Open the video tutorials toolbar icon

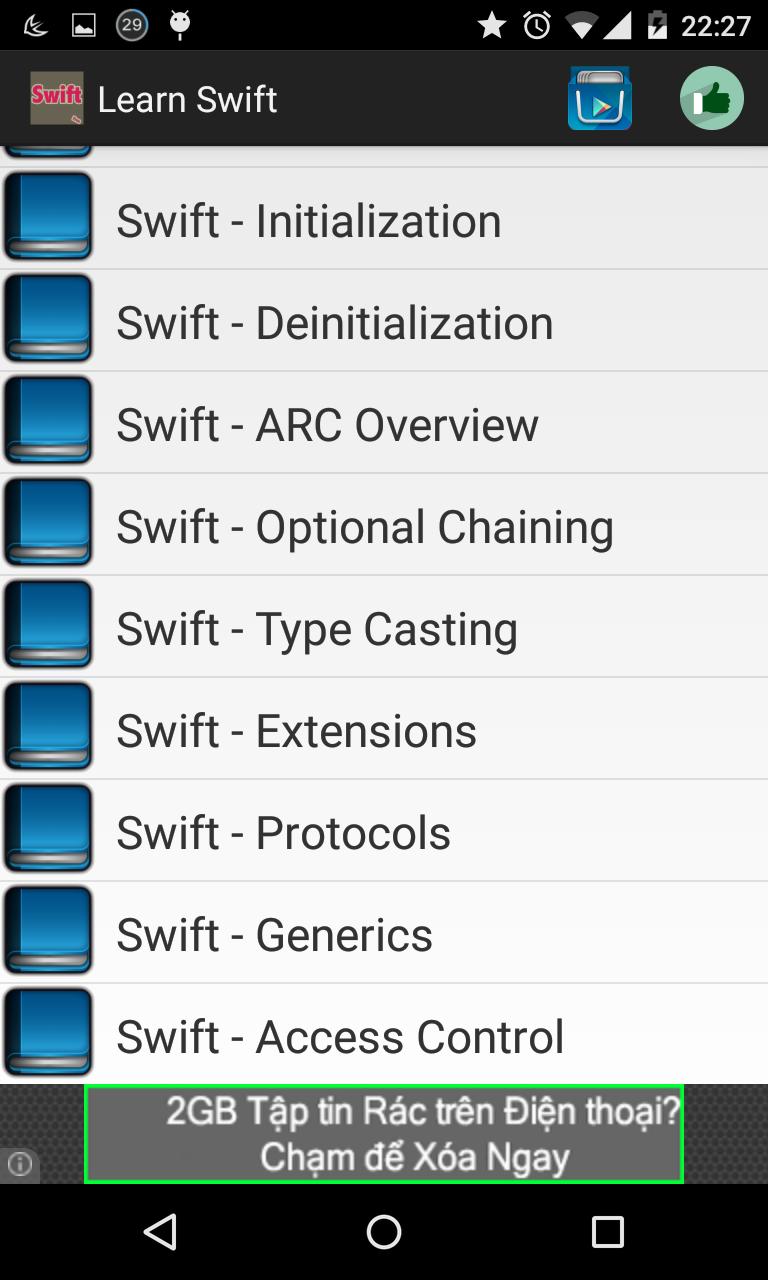pos(600,98)
